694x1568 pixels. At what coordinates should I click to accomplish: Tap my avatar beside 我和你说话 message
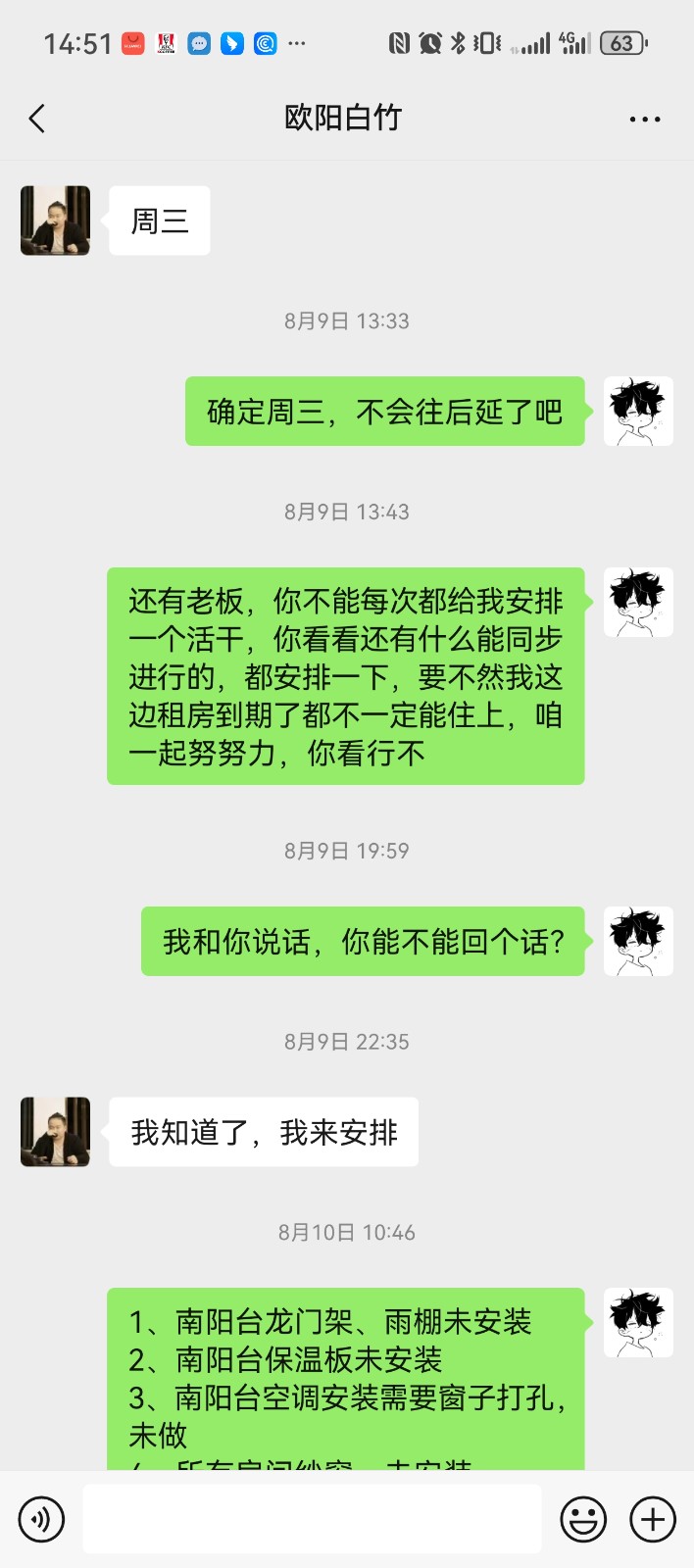638,941
